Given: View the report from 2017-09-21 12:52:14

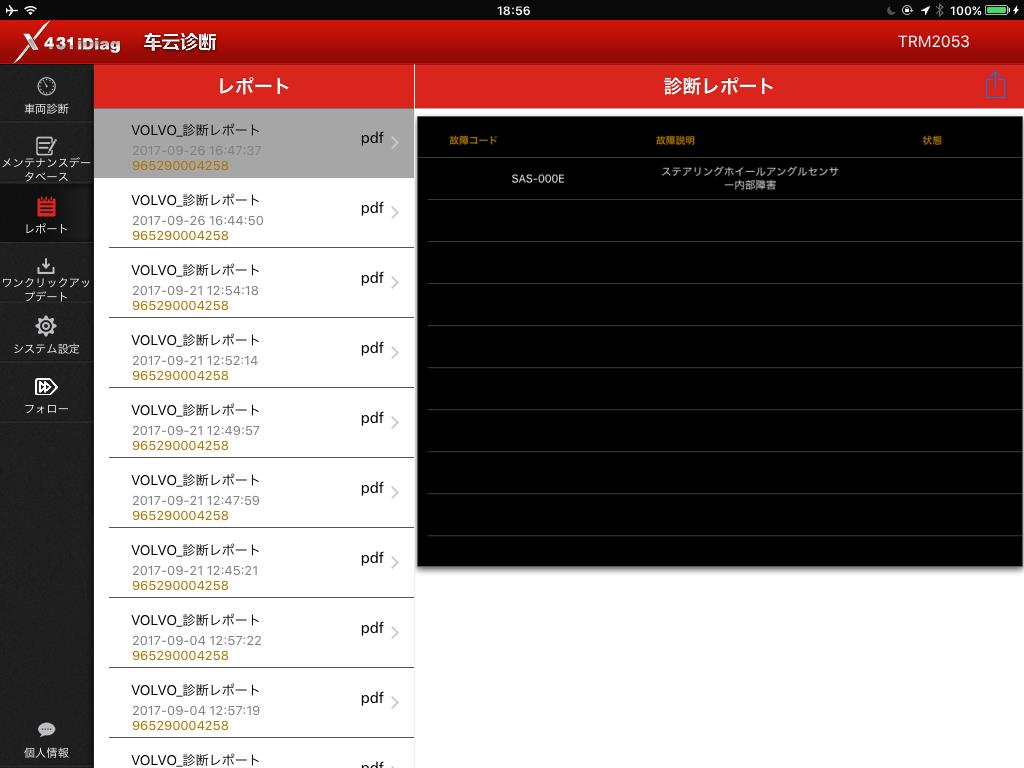Looking at the screenshot, I should click(x=253, y=353).
